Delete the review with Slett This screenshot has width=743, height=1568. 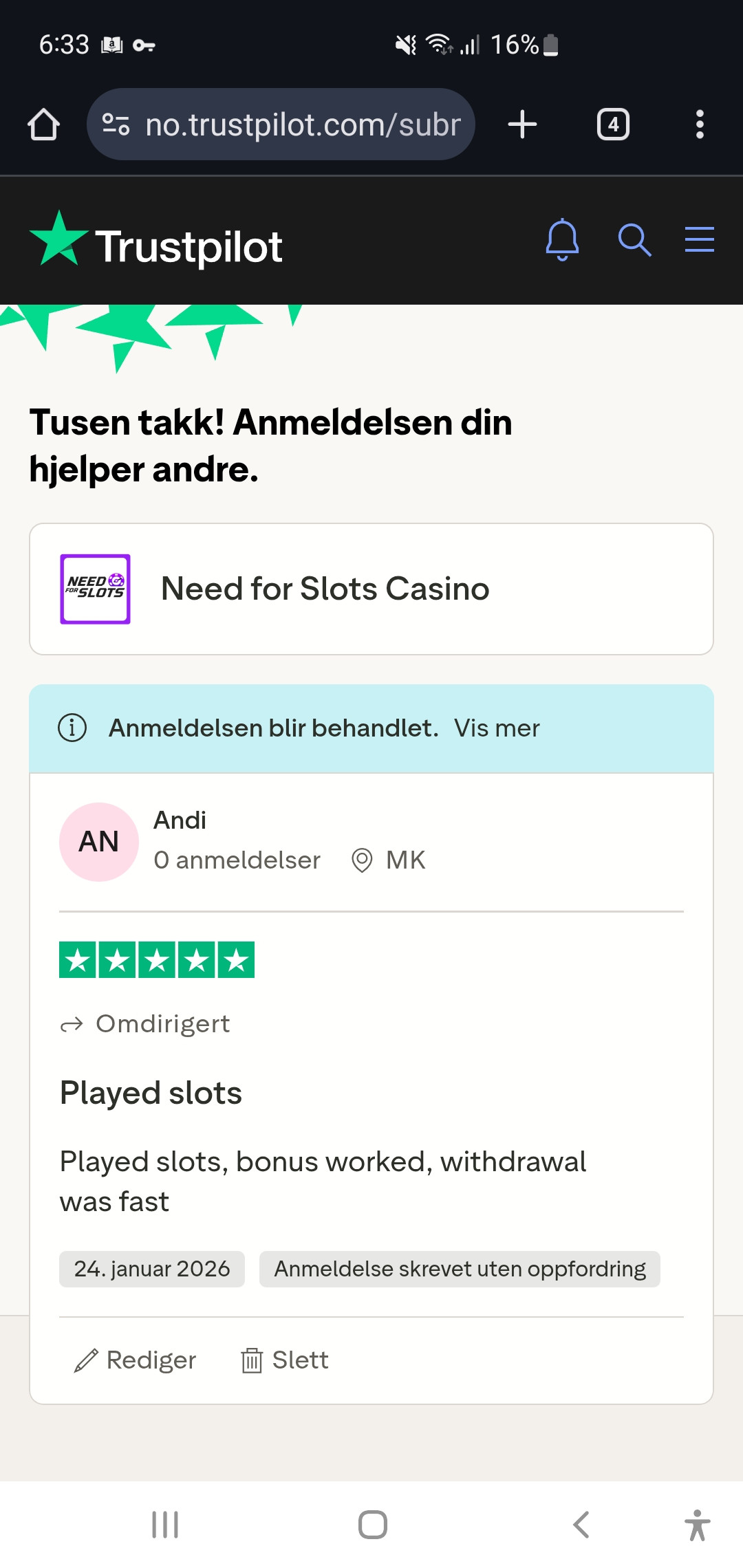285,1360
